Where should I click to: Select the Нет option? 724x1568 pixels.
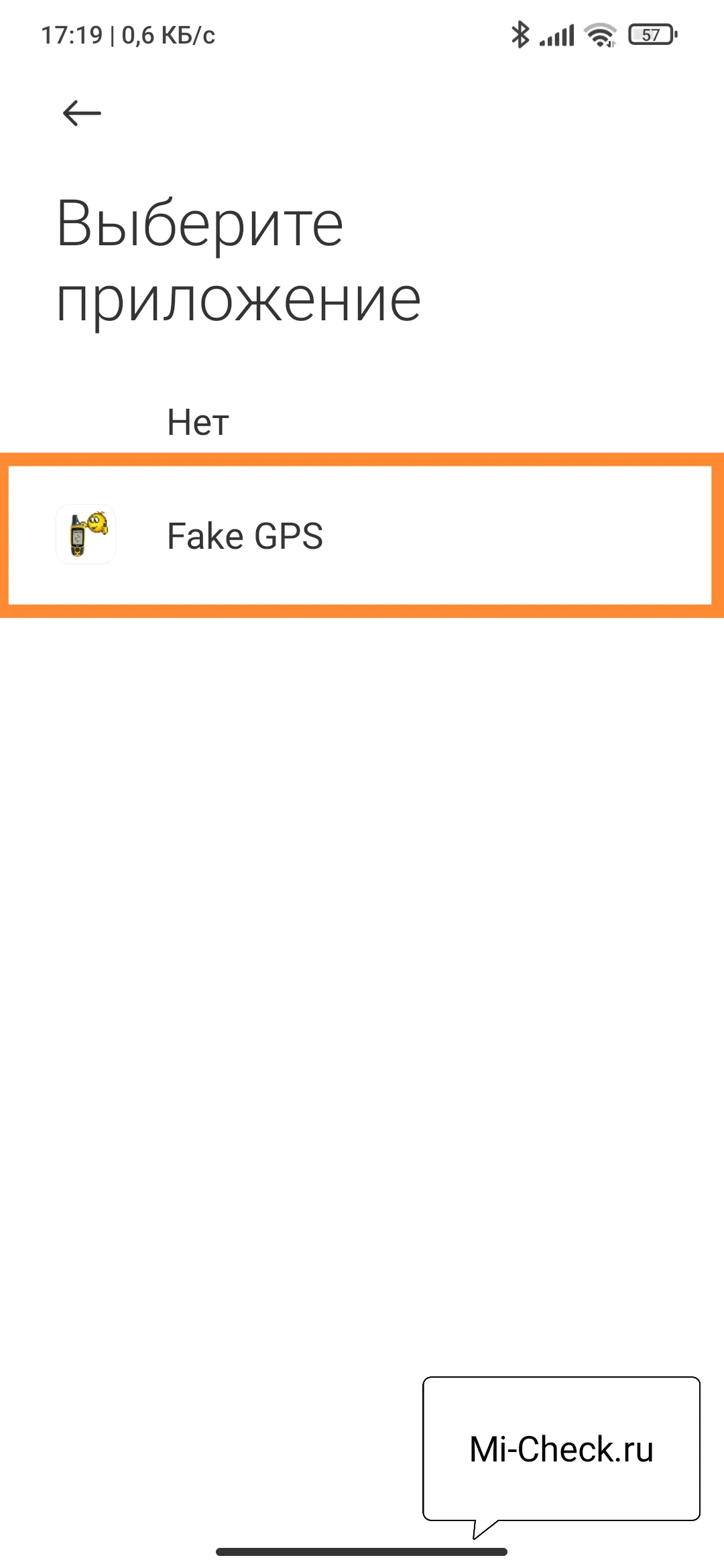[198, 422]
